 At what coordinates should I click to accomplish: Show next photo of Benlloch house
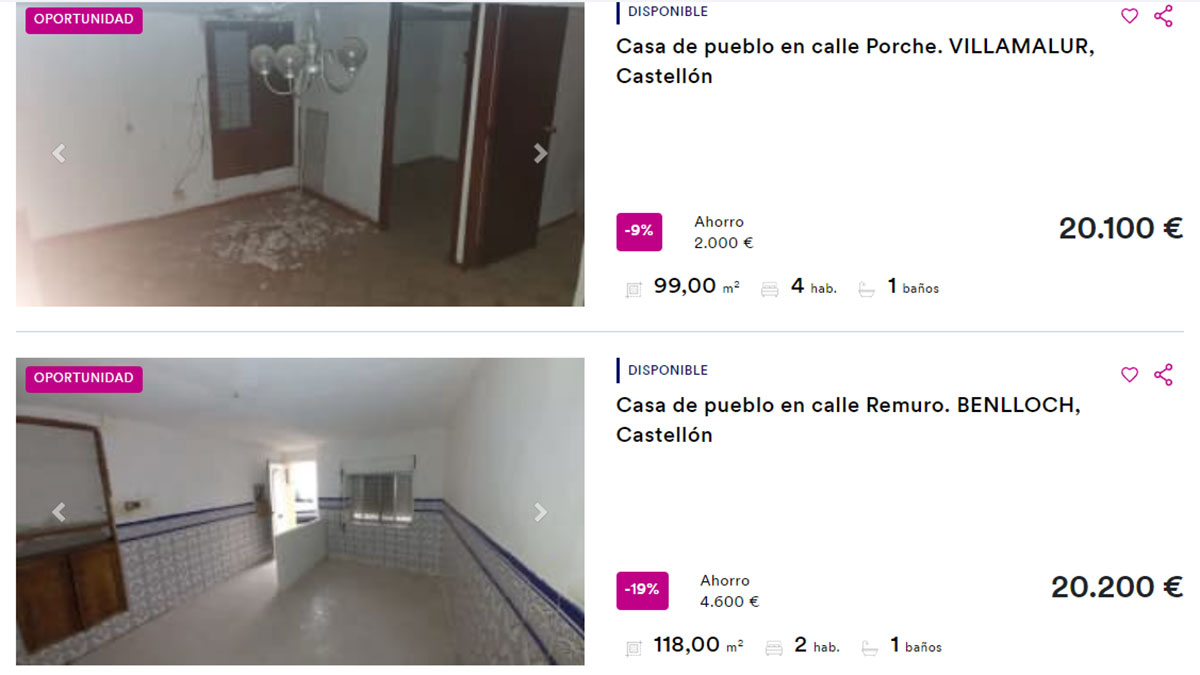540,512
